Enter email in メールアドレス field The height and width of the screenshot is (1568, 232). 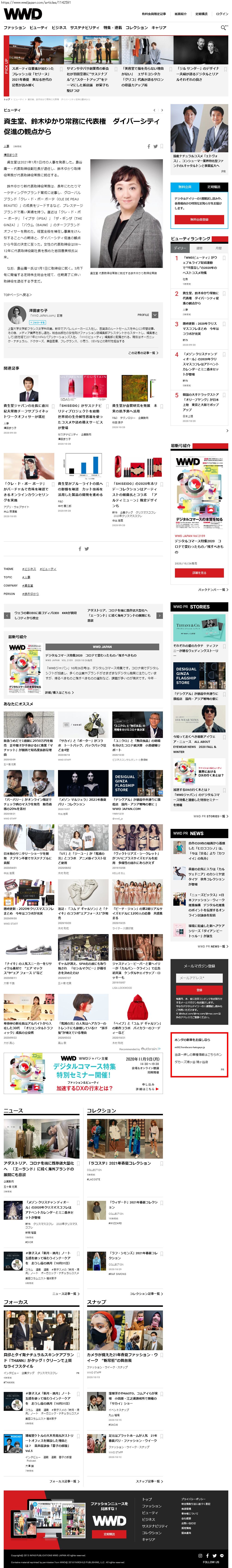click(x=199, y=977)
